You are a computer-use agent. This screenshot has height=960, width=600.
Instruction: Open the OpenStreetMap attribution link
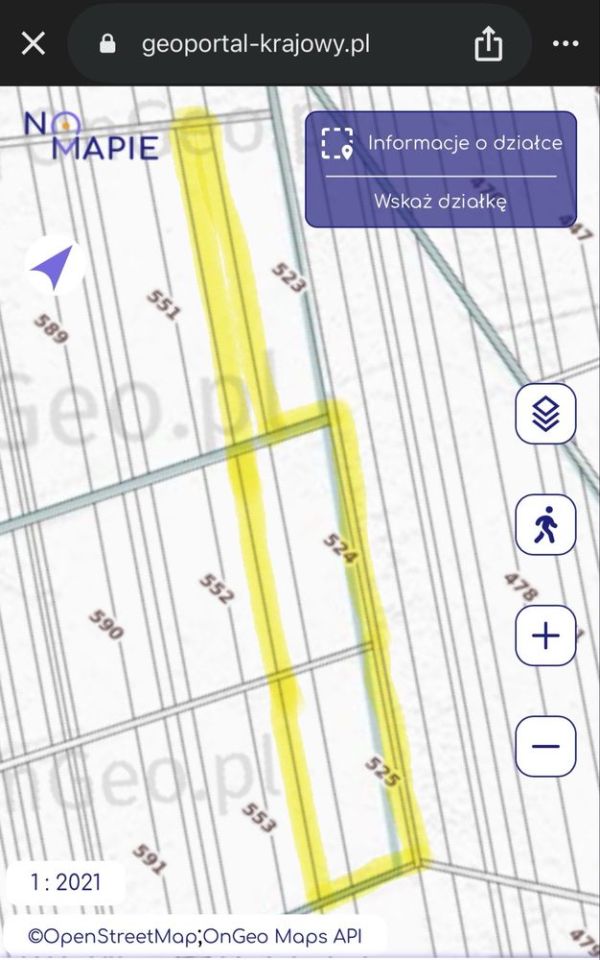112,937
